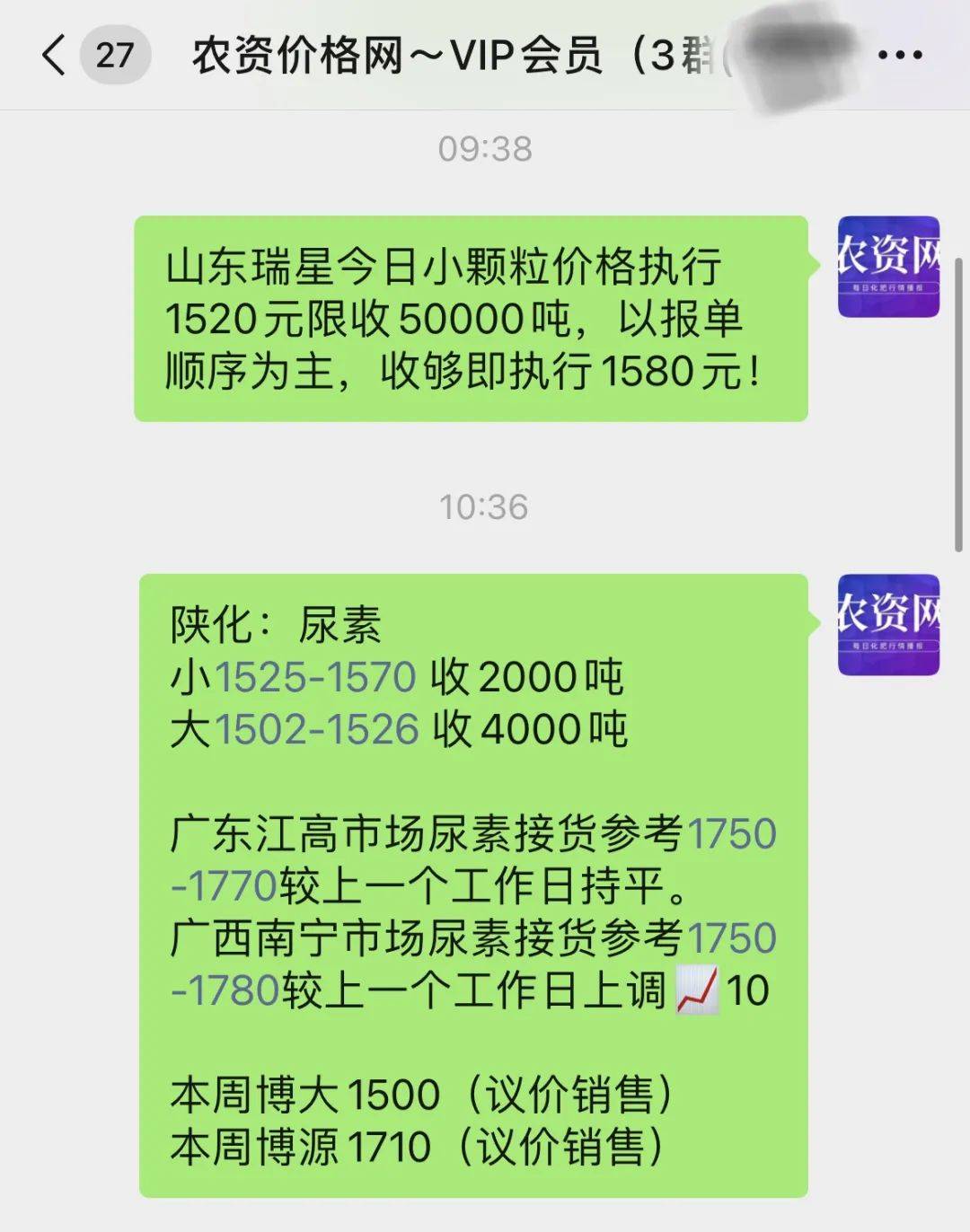Tap the blue 1502-1526 figure
Viewport: 970px width, 1232px height.
[319, 729]
